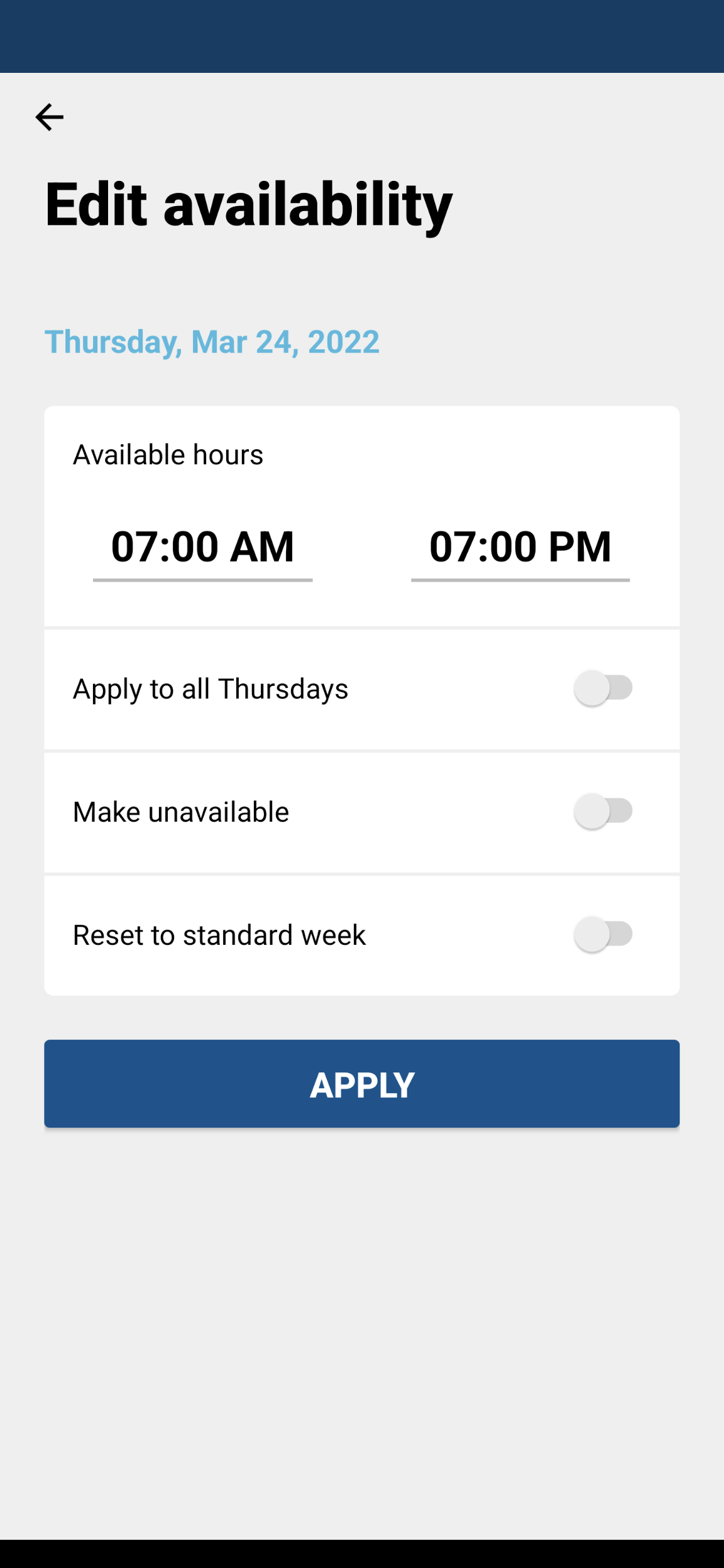724x1568 pixels.
Task: Change the 07:00 AM start time
Action: (x=202, y=547)
